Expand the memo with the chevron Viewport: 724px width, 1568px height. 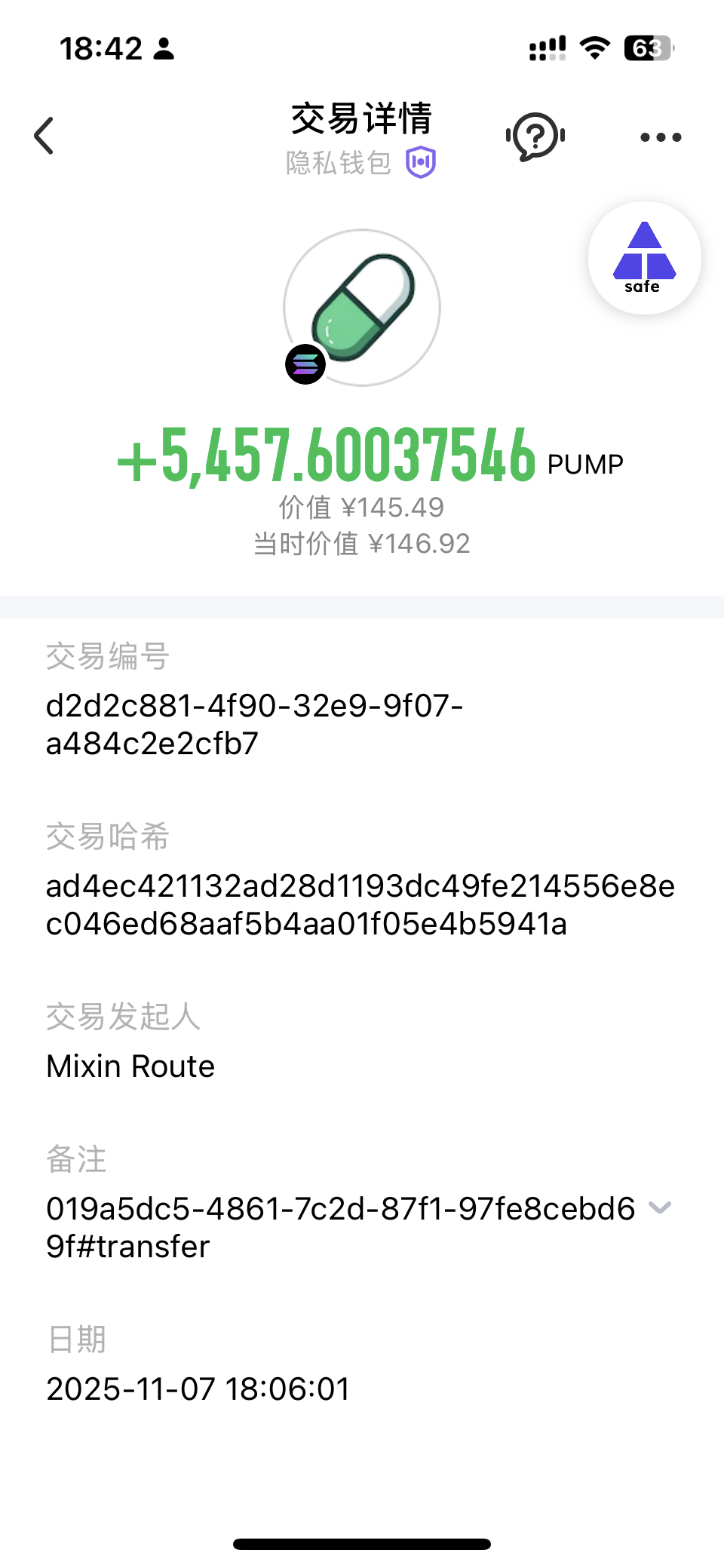click(x=660, y=1207)
